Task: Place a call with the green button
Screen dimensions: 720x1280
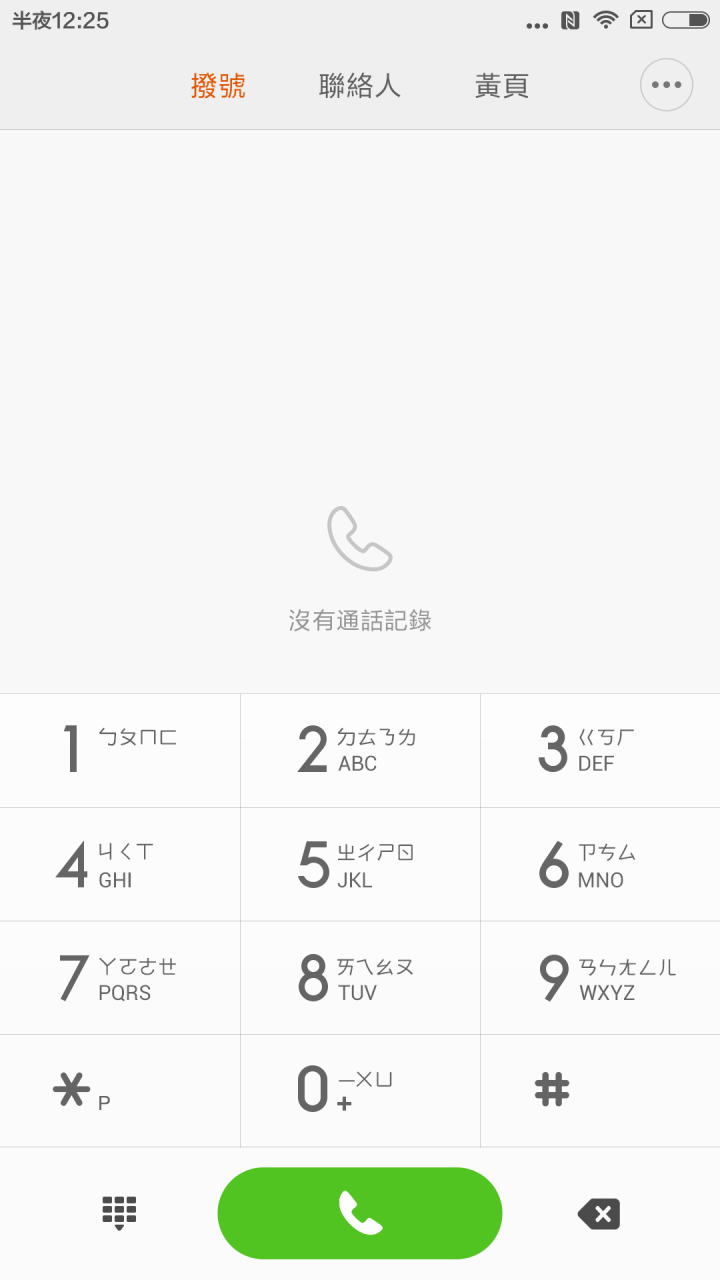Action: [360, 1213]
